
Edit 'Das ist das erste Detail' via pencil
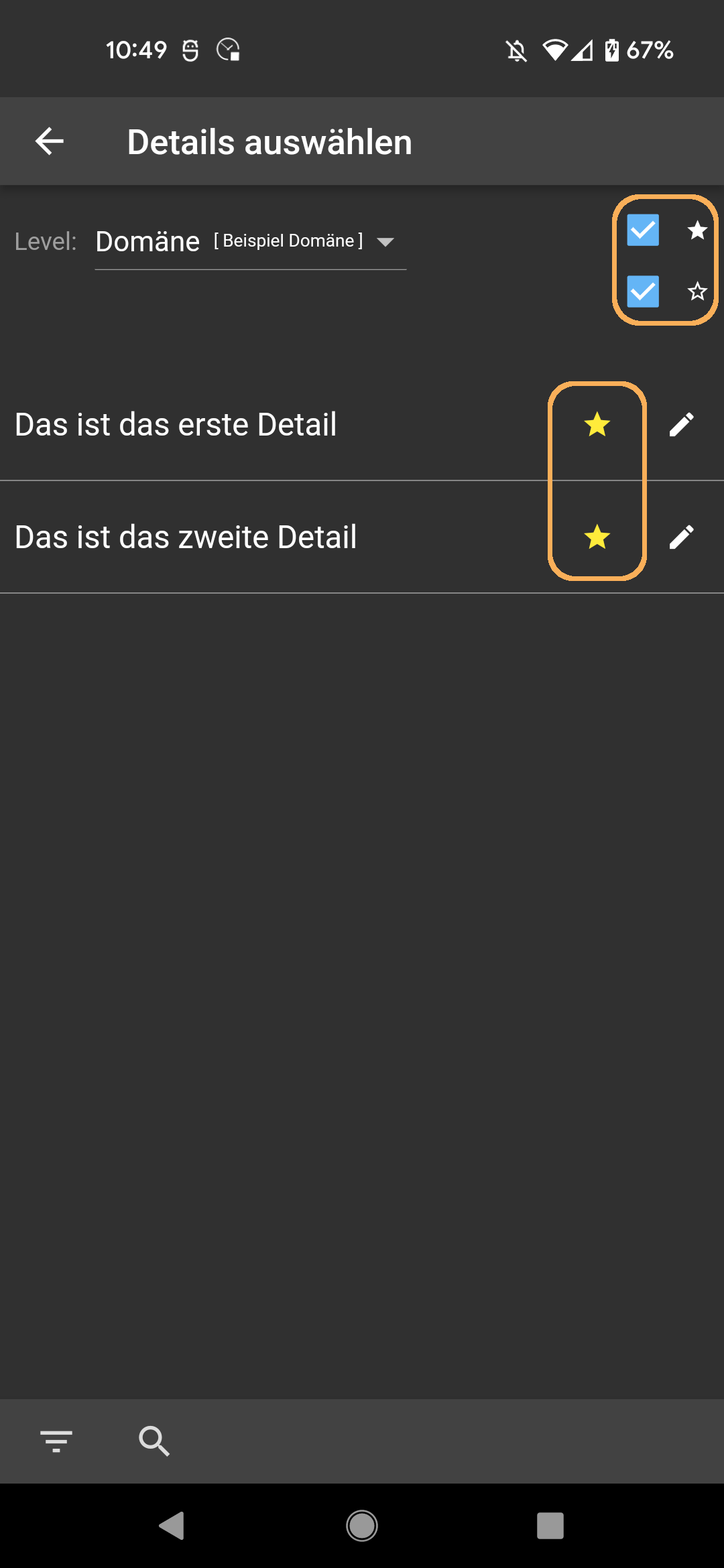682,425
